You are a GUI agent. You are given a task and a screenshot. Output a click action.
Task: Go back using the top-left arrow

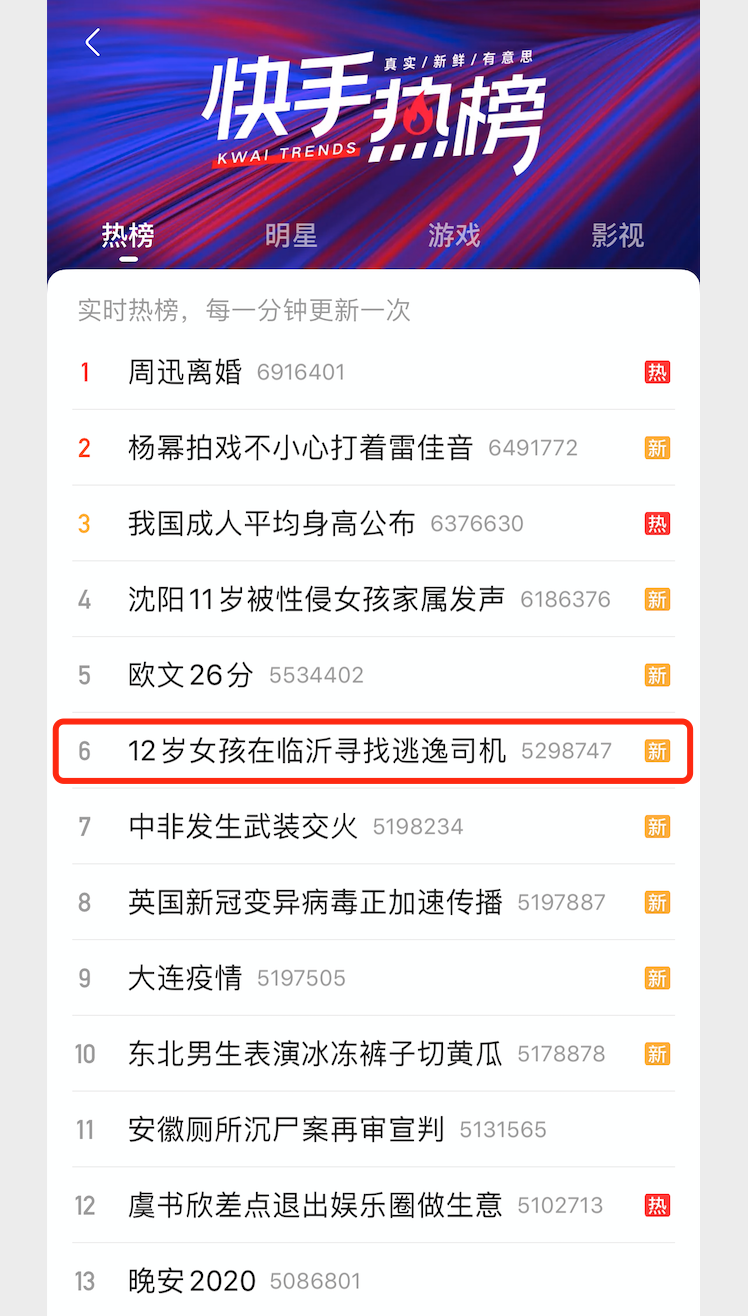click(93, 42)
